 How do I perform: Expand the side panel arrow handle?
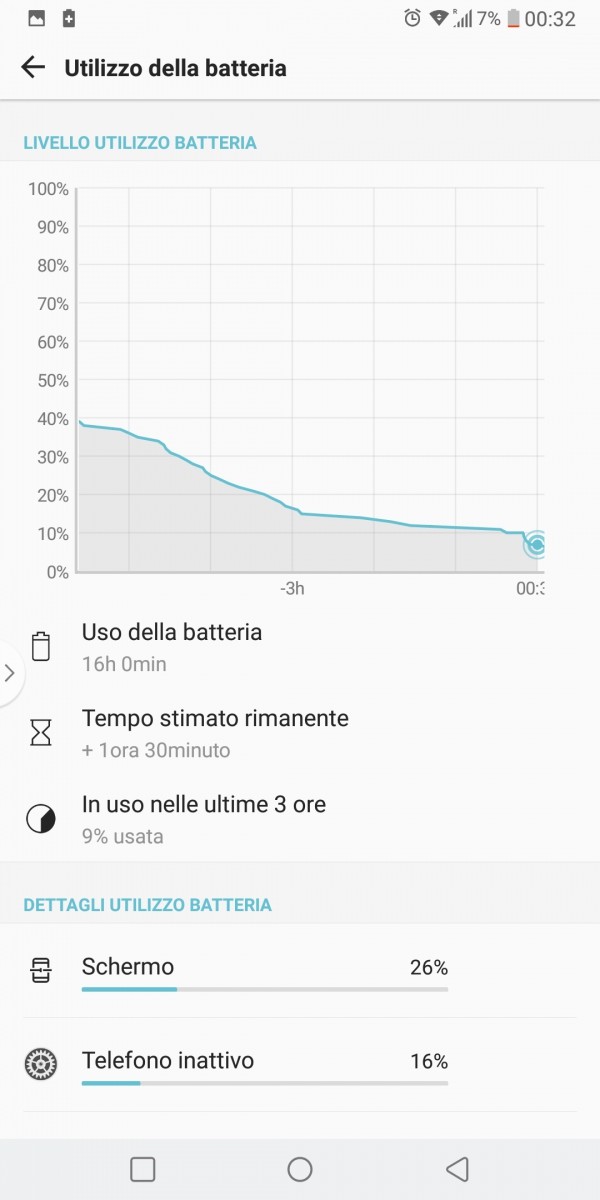click(x=10, y=673)
